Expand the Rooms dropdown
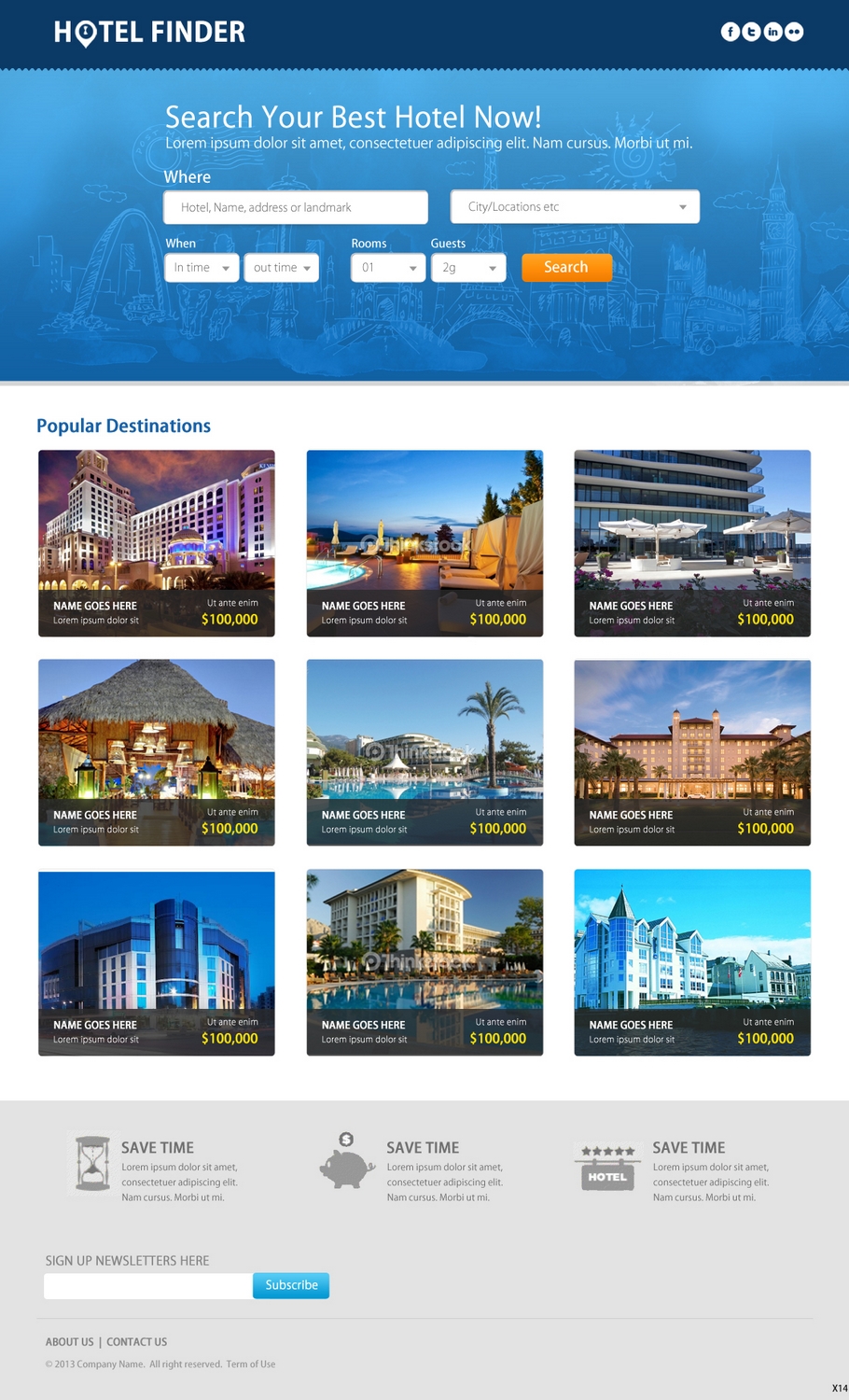 389,268
